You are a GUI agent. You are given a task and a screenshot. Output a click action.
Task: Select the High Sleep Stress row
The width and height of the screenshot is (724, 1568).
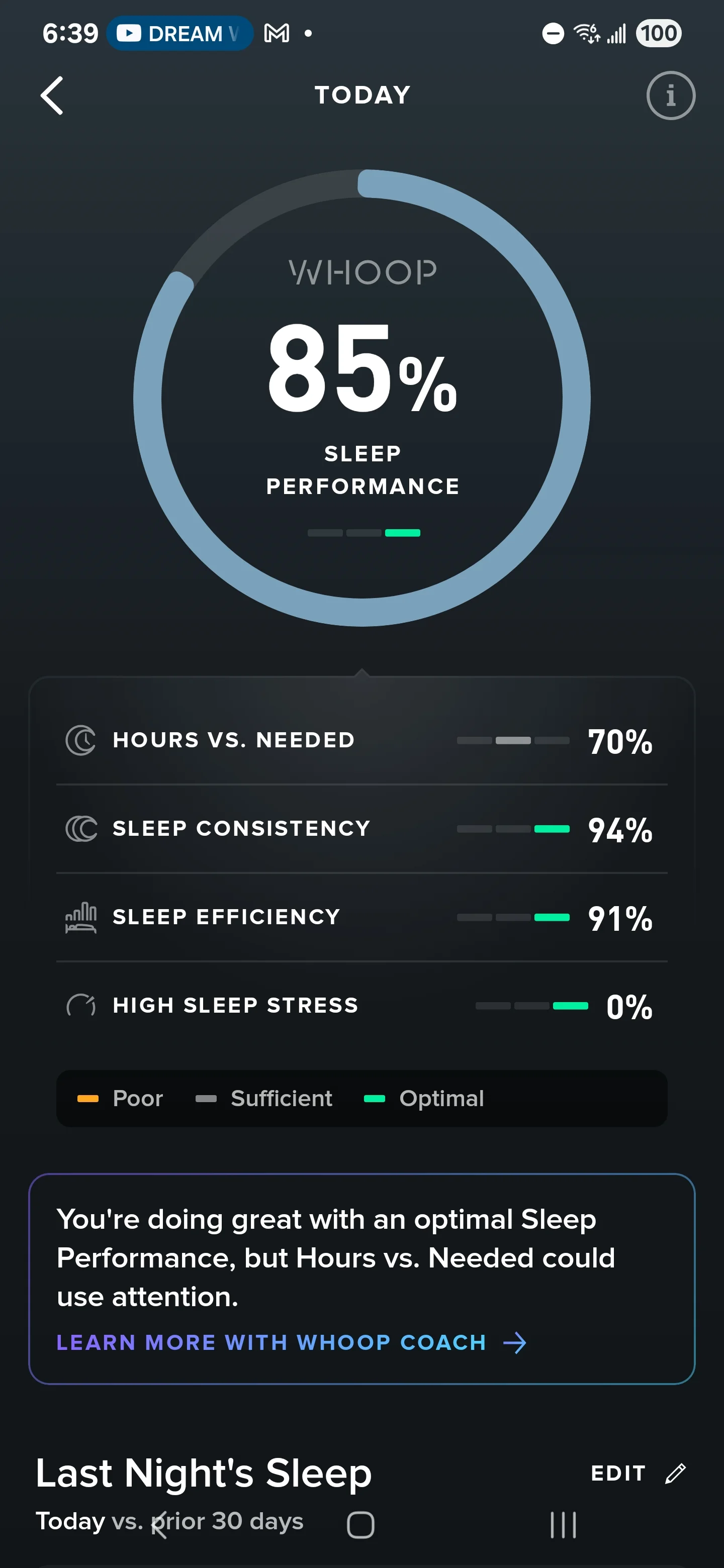[x=361, y=1006]
